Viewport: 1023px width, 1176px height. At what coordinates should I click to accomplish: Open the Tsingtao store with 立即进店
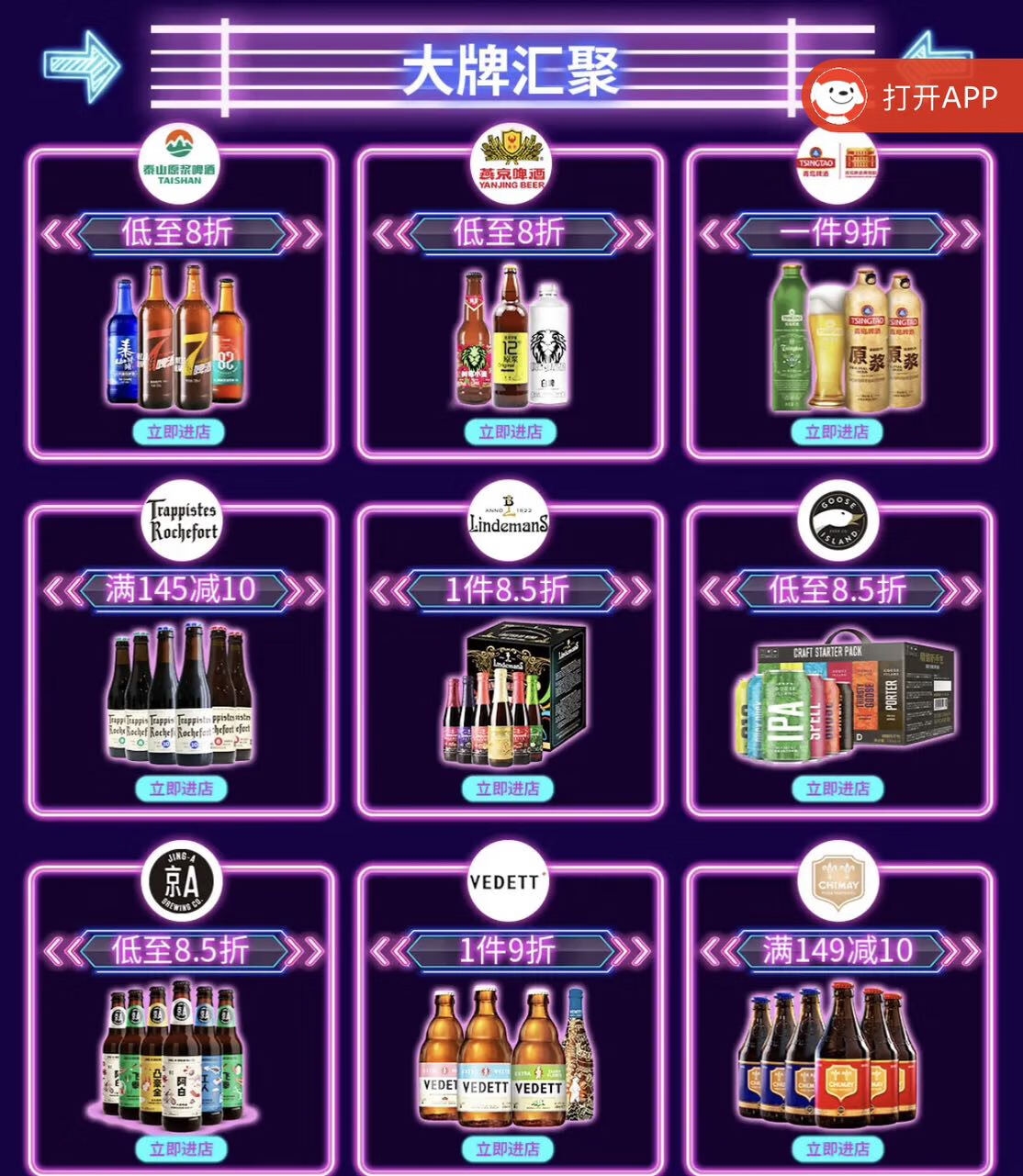coord(837,431)
